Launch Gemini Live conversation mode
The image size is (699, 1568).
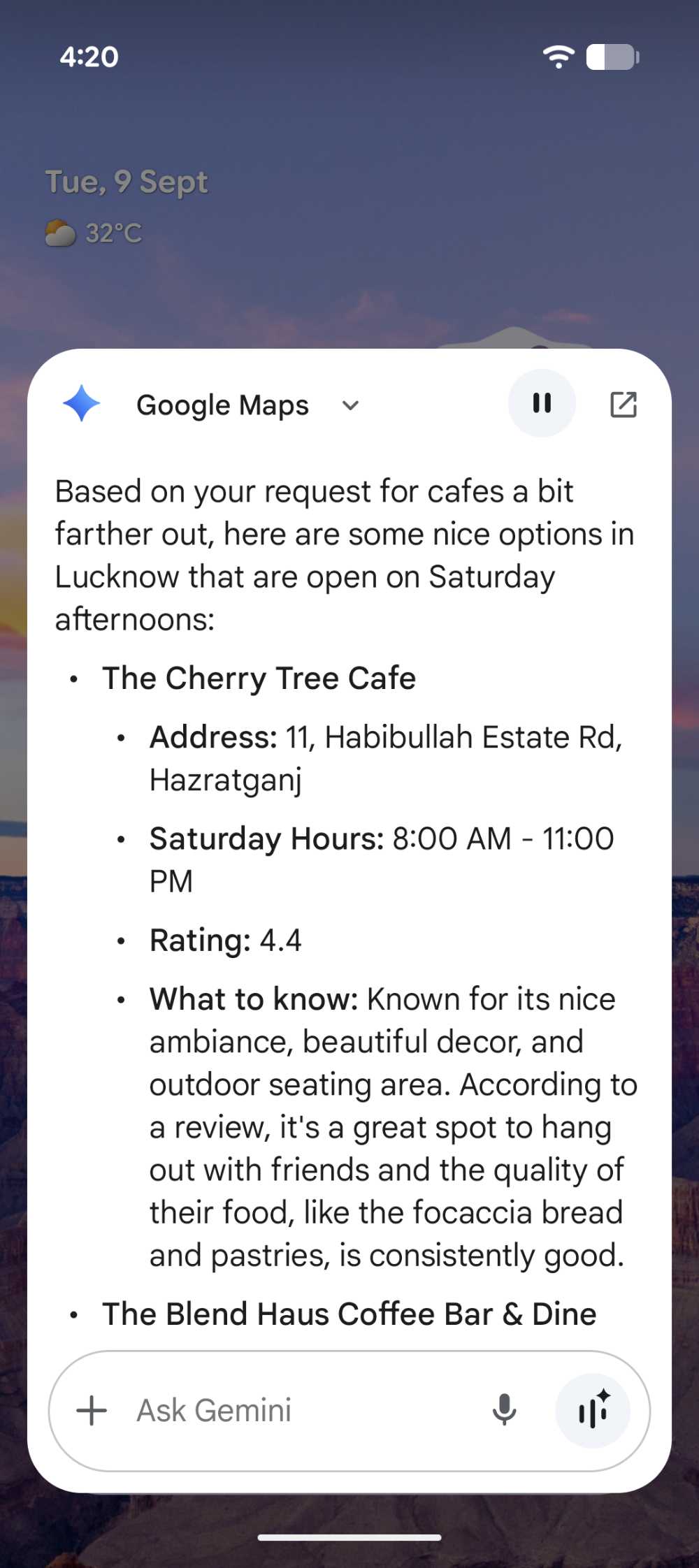[x=593, y=1410]
